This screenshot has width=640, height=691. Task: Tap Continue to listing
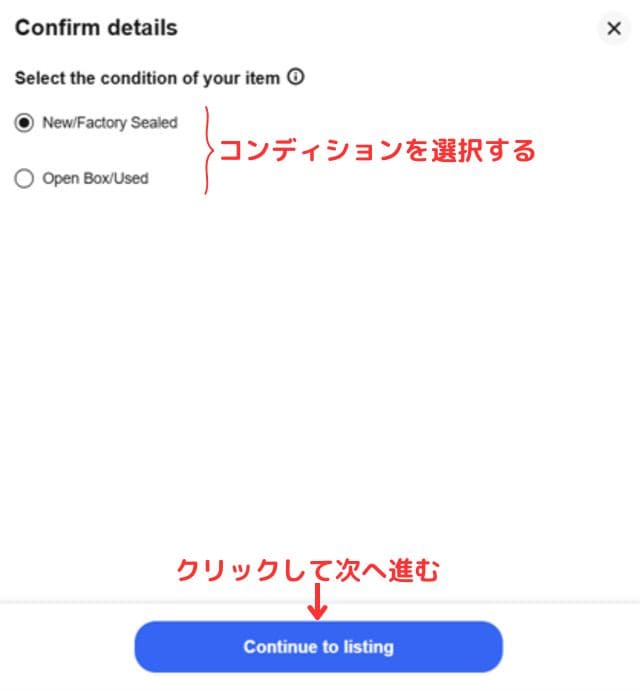(318, 647)
